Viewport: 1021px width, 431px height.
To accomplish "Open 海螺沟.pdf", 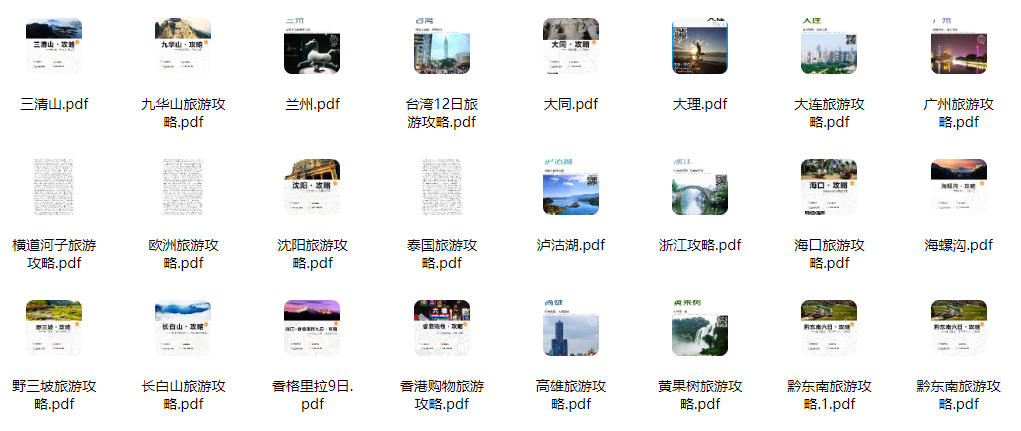I will point(958,187).
